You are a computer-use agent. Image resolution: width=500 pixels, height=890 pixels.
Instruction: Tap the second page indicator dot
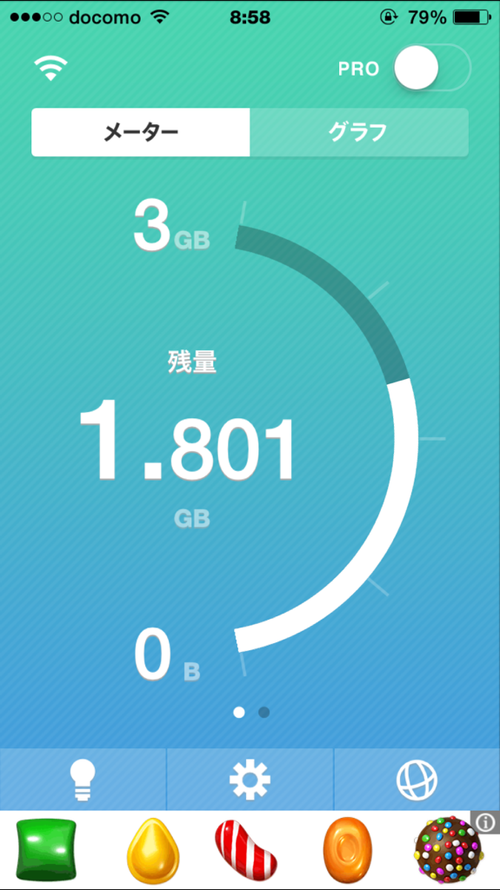coord(264,712)
